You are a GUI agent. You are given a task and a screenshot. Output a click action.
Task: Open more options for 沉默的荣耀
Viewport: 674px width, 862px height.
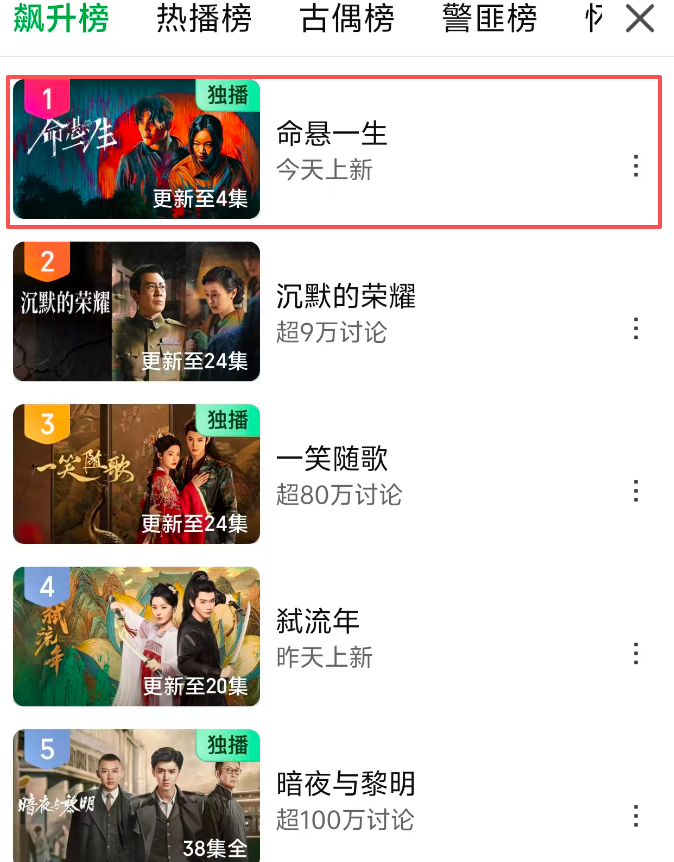click(x=636, y=328)
